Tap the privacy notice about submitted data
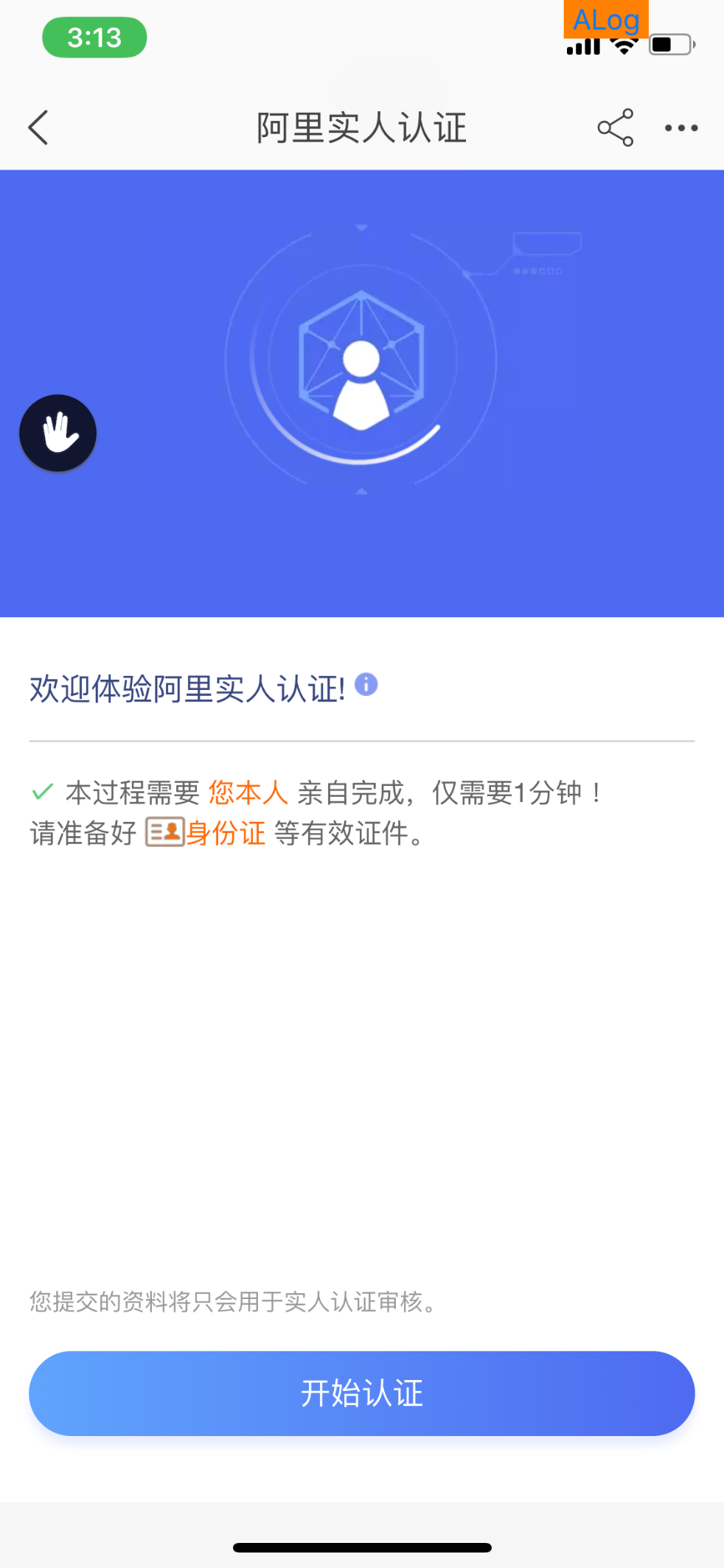Viewport: 724px width, 1568px height. tap(232, 1302)
